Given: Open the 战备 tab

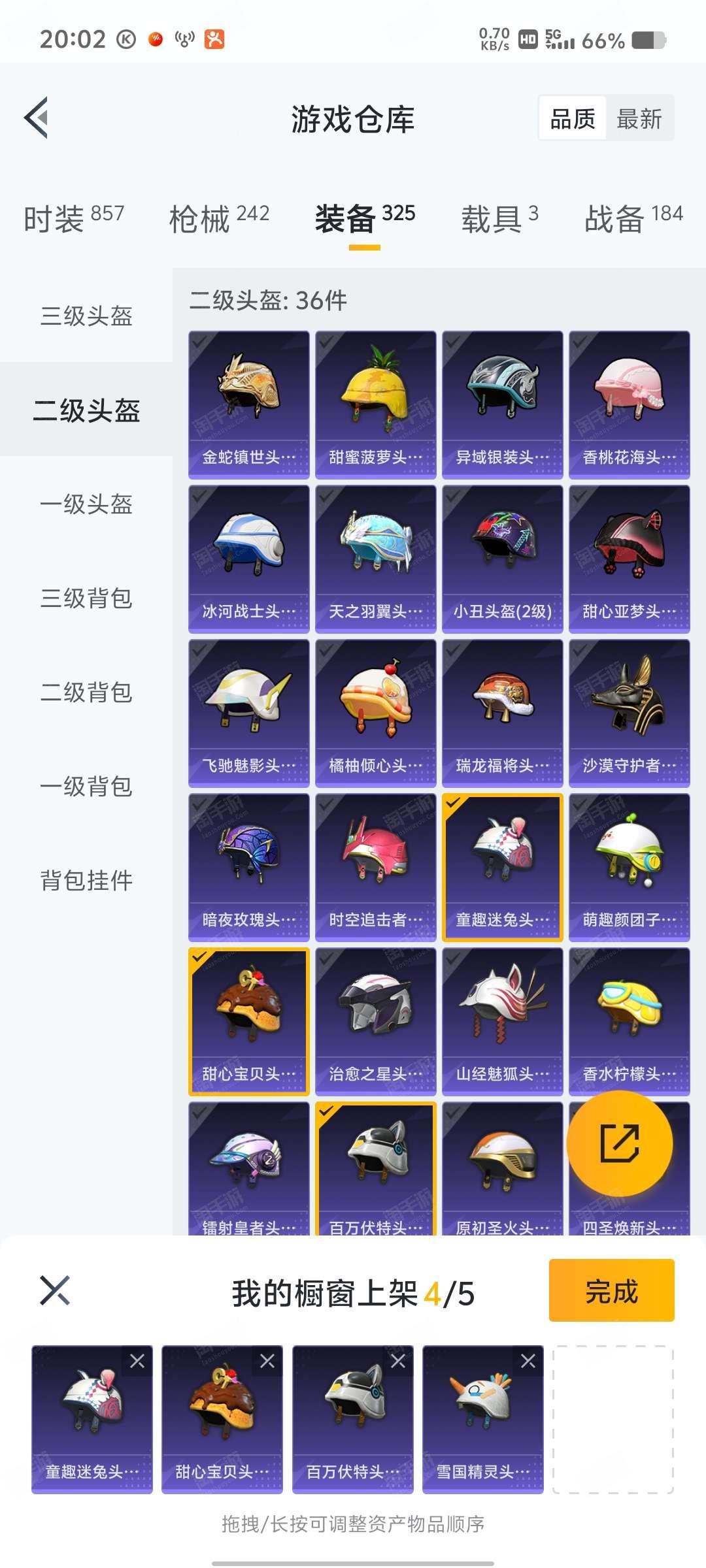Looking at the screenshot, I should pyautogui.click(x=633, y=218).
